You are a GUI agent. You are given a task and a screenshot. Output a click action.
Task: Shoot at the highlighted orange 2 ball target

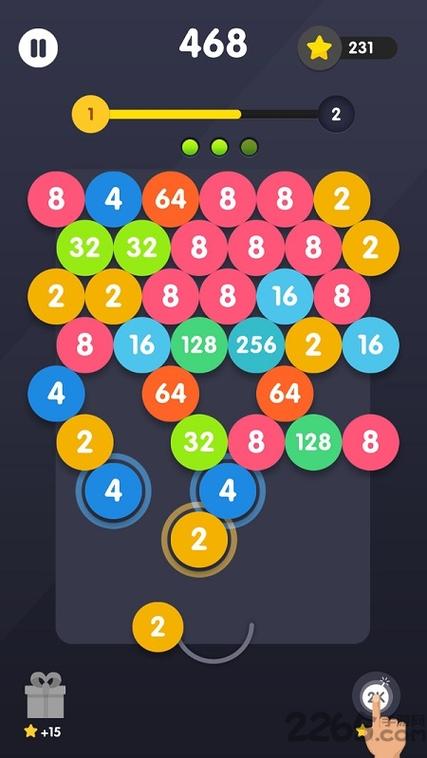pos(199,539)
